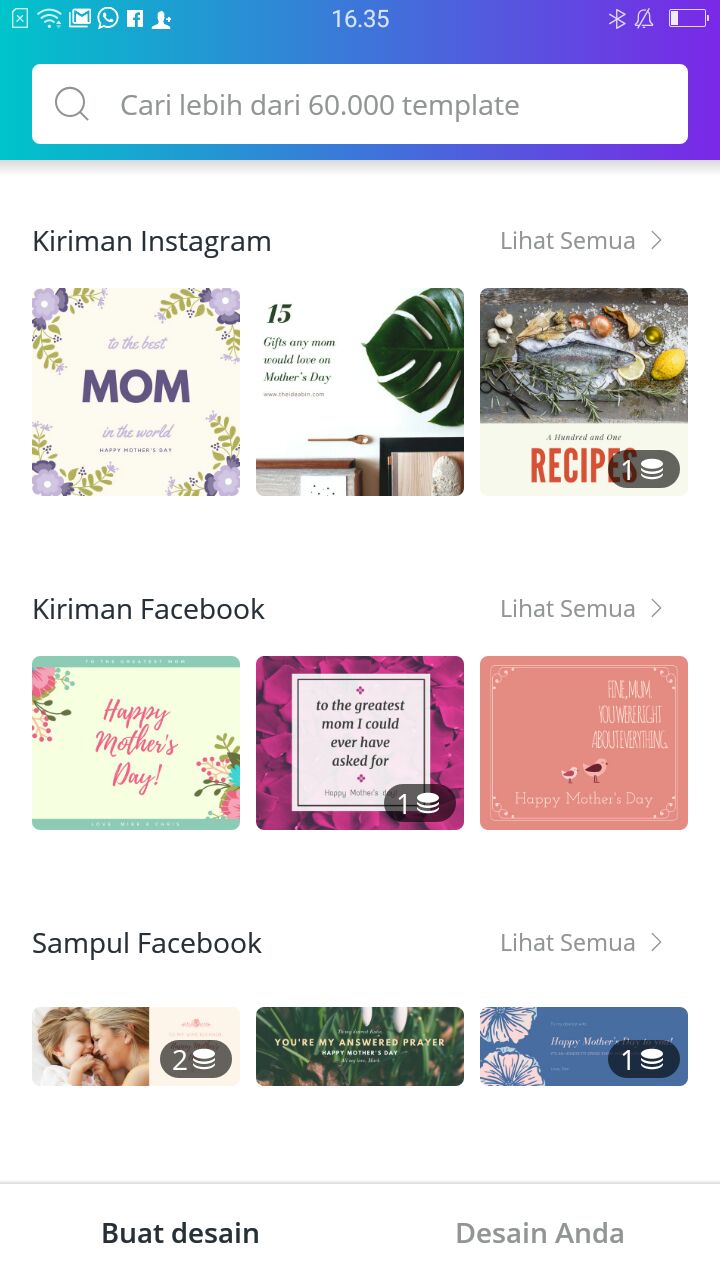See all Kiriman Instagram templates
Viewport: 720px width, 1280px height.
point(581,241)
